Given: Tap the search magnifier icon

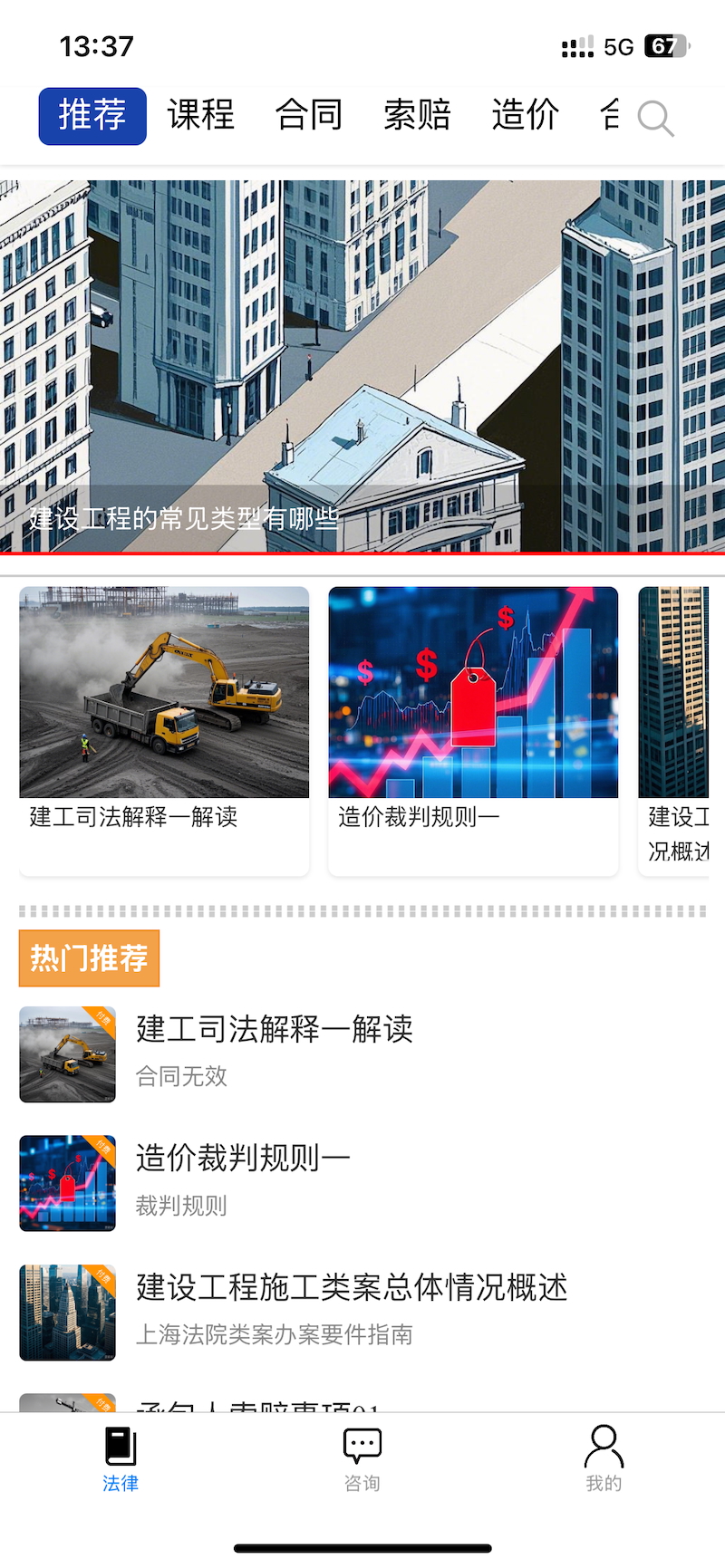Looking at the screenshot, I should (655, 119).
